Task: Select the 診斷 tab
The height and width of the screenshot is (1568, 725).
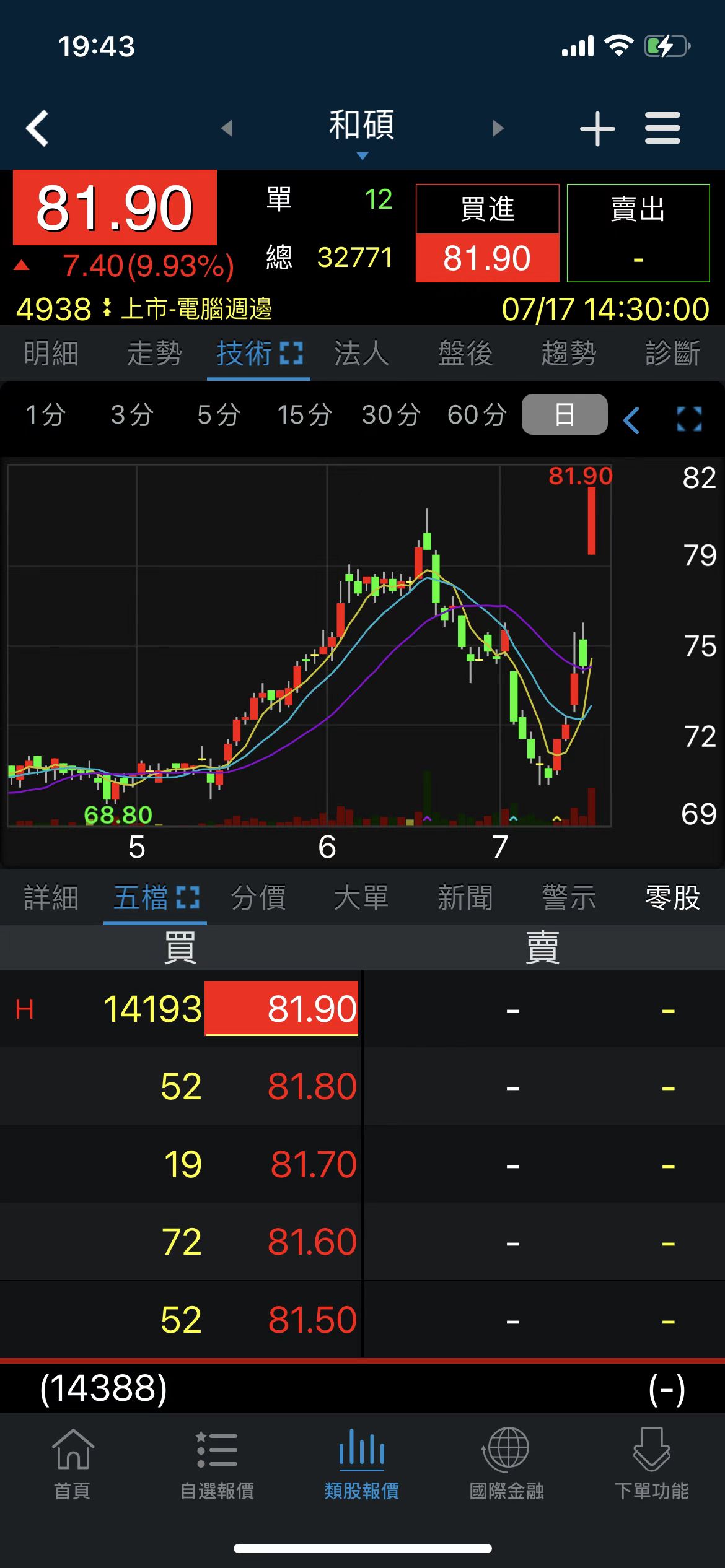Action: (x=672, y=354)
